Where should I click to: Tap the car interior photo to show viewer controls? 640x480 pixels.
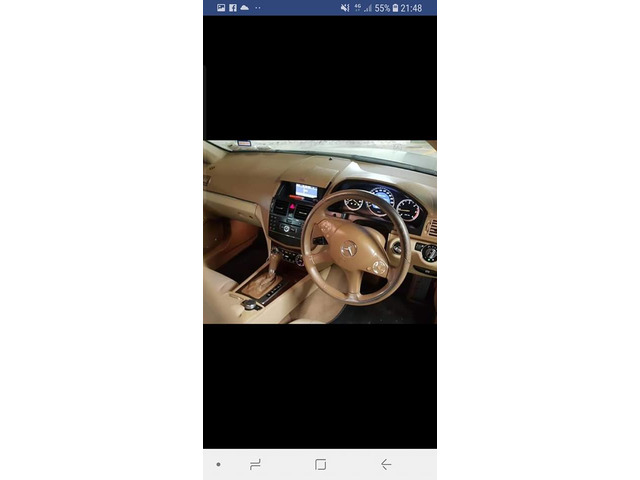point(320,232)
